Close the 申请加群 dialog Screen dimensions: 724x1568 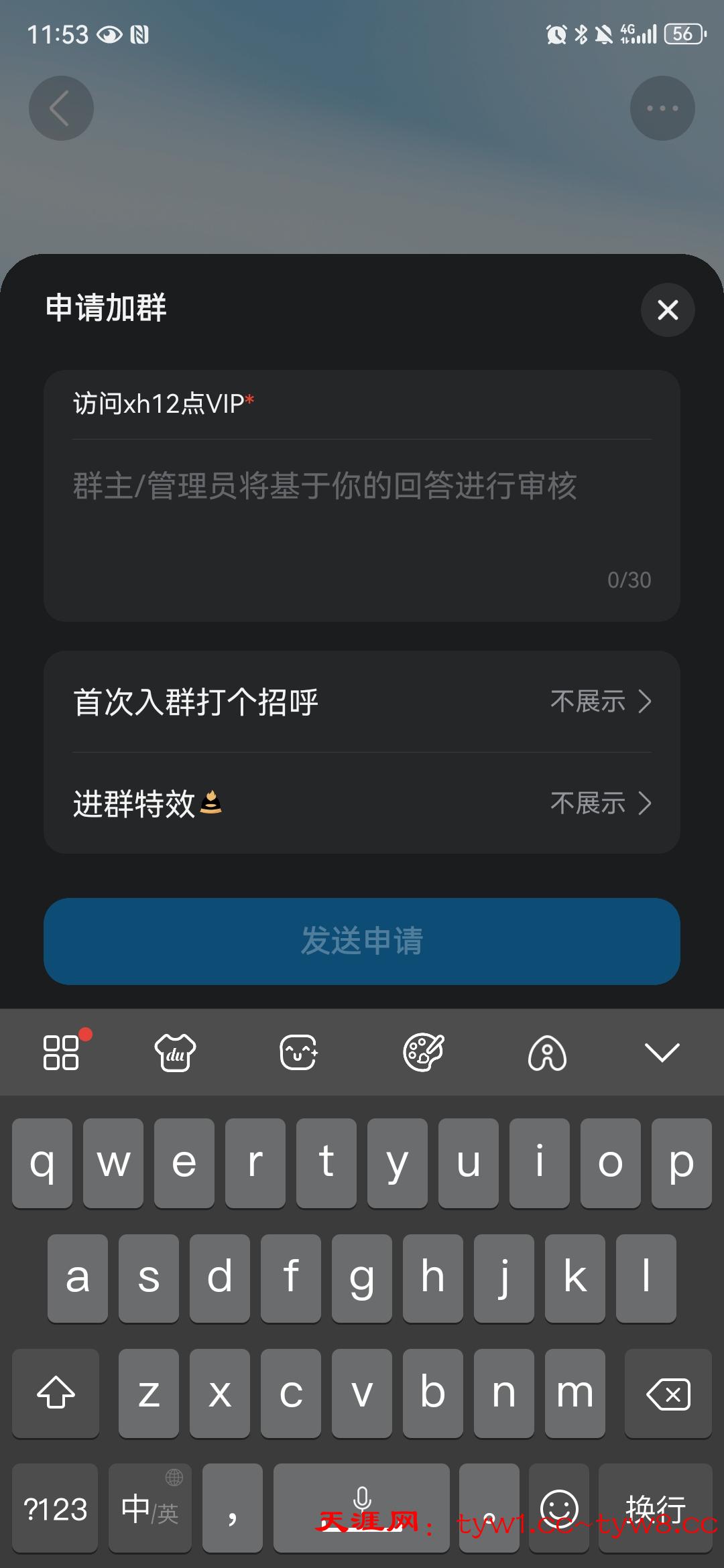click(x=667, y=310)
